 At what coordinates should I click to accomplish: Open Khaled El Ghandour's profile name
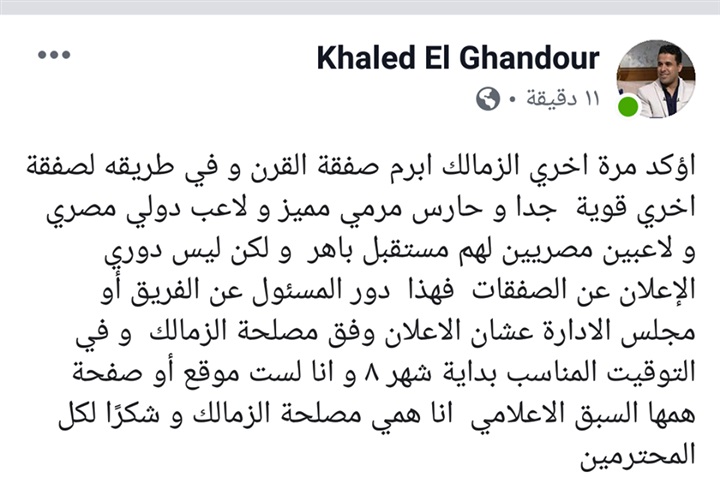pyautogui.click(x=458, y=58)
